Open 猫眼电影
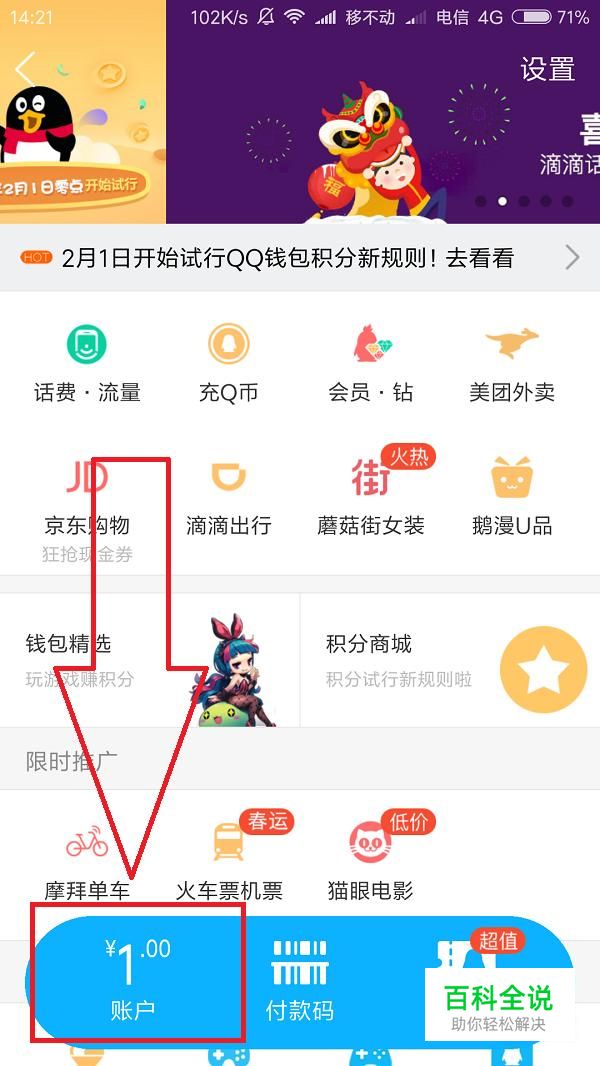The height and width of the screenshot is (1066, 600). coord(370,858)
